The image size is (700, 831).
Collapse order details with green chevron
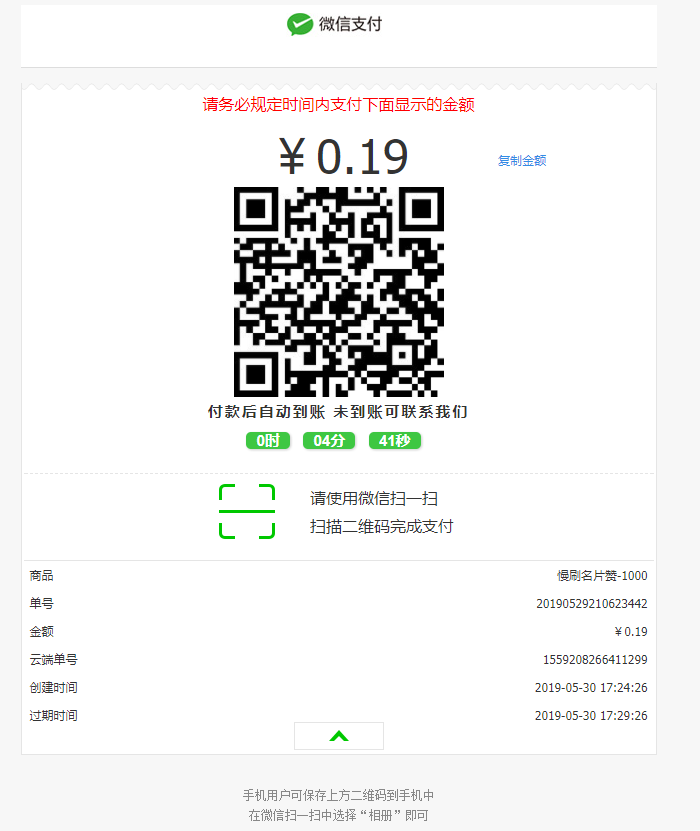pos(339,736)
